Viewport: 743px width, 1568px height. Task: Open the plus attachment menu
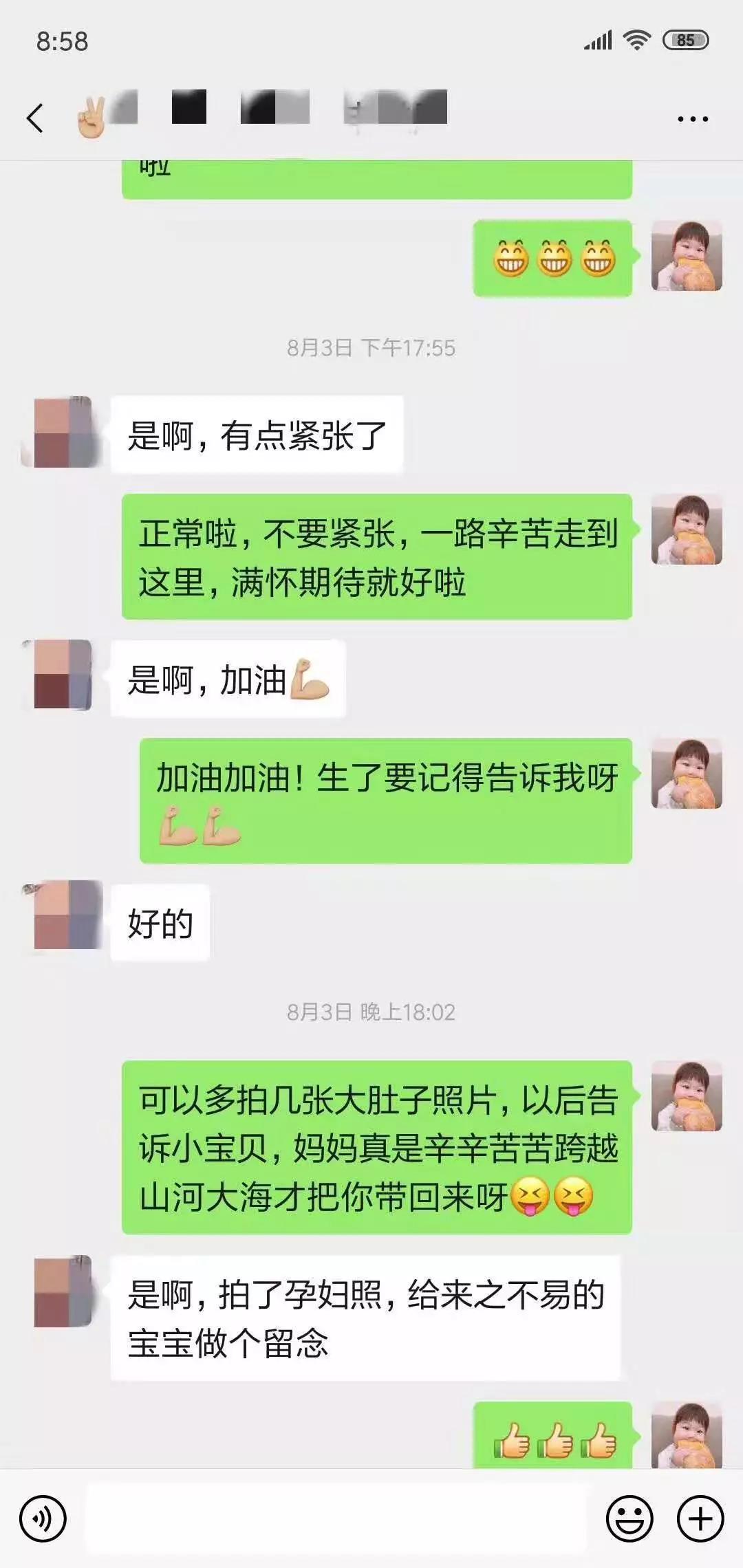coord(700,1518)
